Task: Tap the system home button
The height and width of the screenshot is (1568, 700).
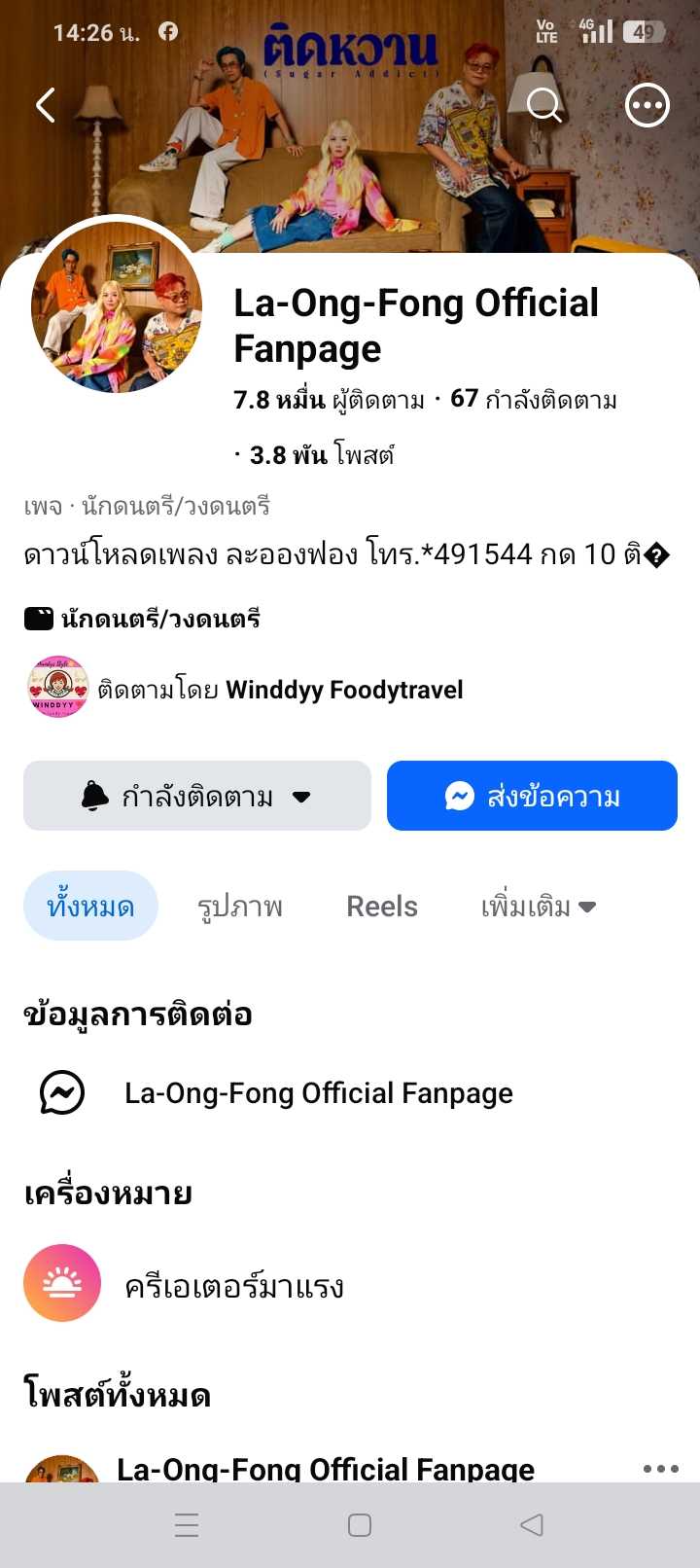Action: click(x=360, y=1524)
